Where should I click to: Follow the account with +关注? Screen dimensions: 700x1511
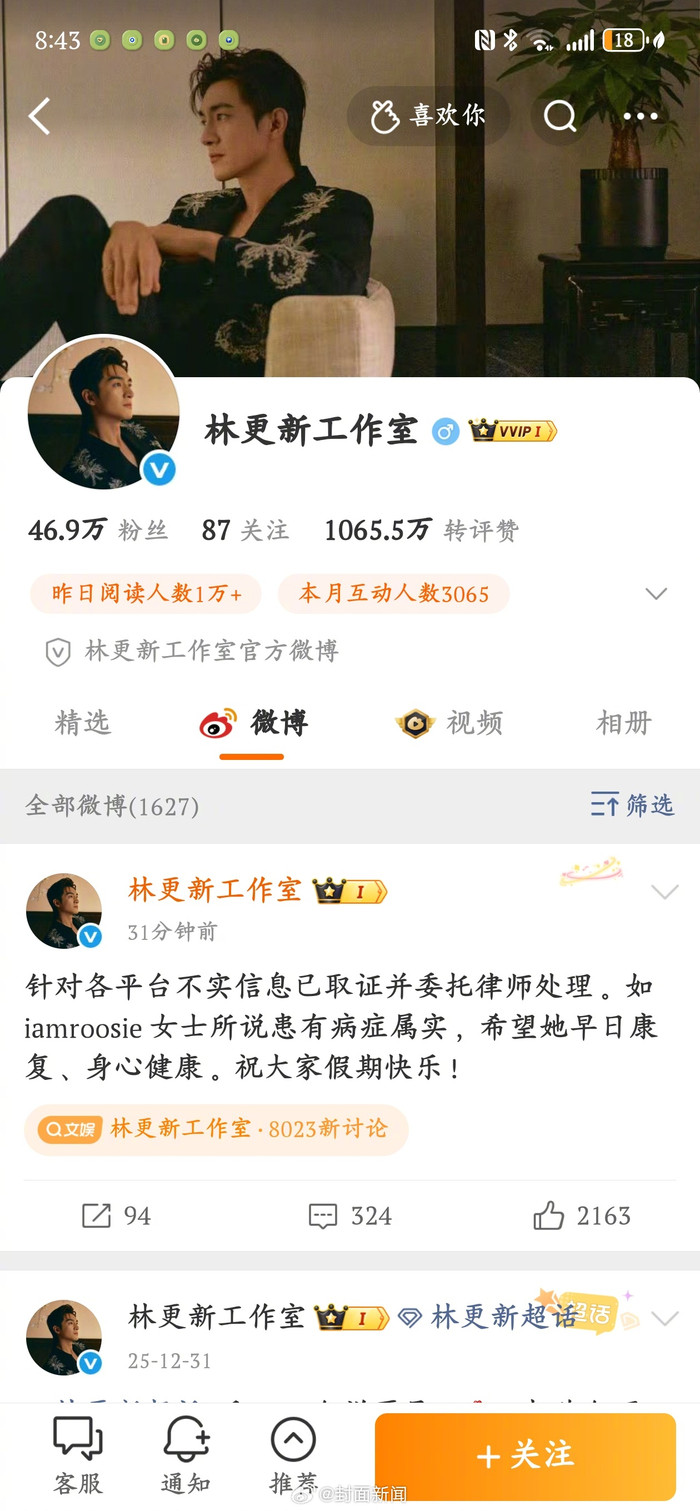click(x=526, y=1456)
